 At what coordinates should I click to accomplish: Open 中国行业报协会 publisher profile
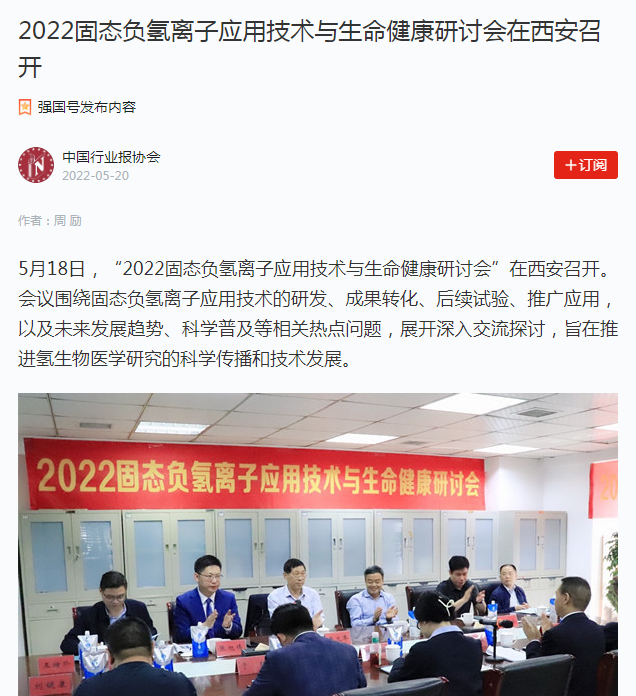111,156
